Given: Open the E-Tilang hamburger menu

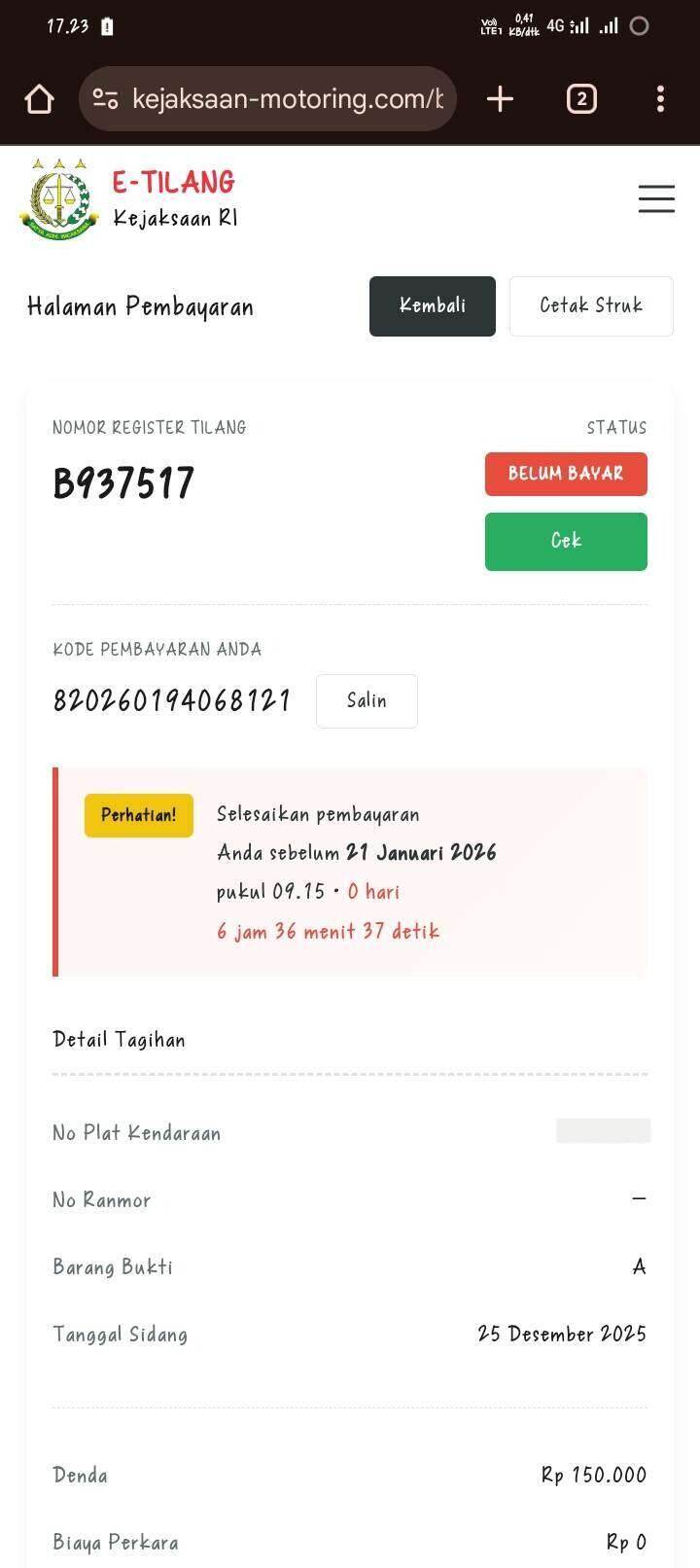Looking at the screenshot, I should (x=656, y=198).
